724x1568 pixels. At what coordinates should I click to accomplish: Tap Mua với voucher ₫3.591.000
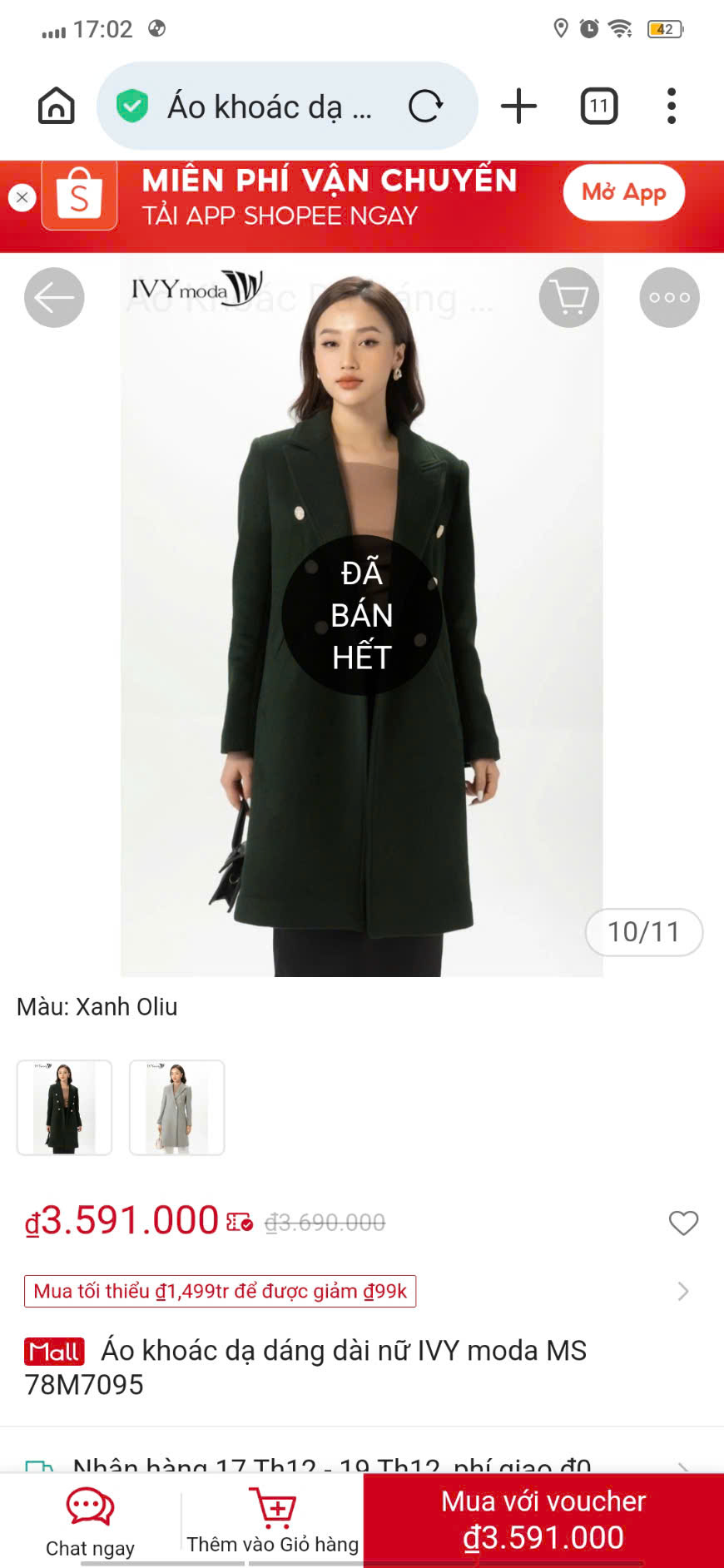(543, 1520)
